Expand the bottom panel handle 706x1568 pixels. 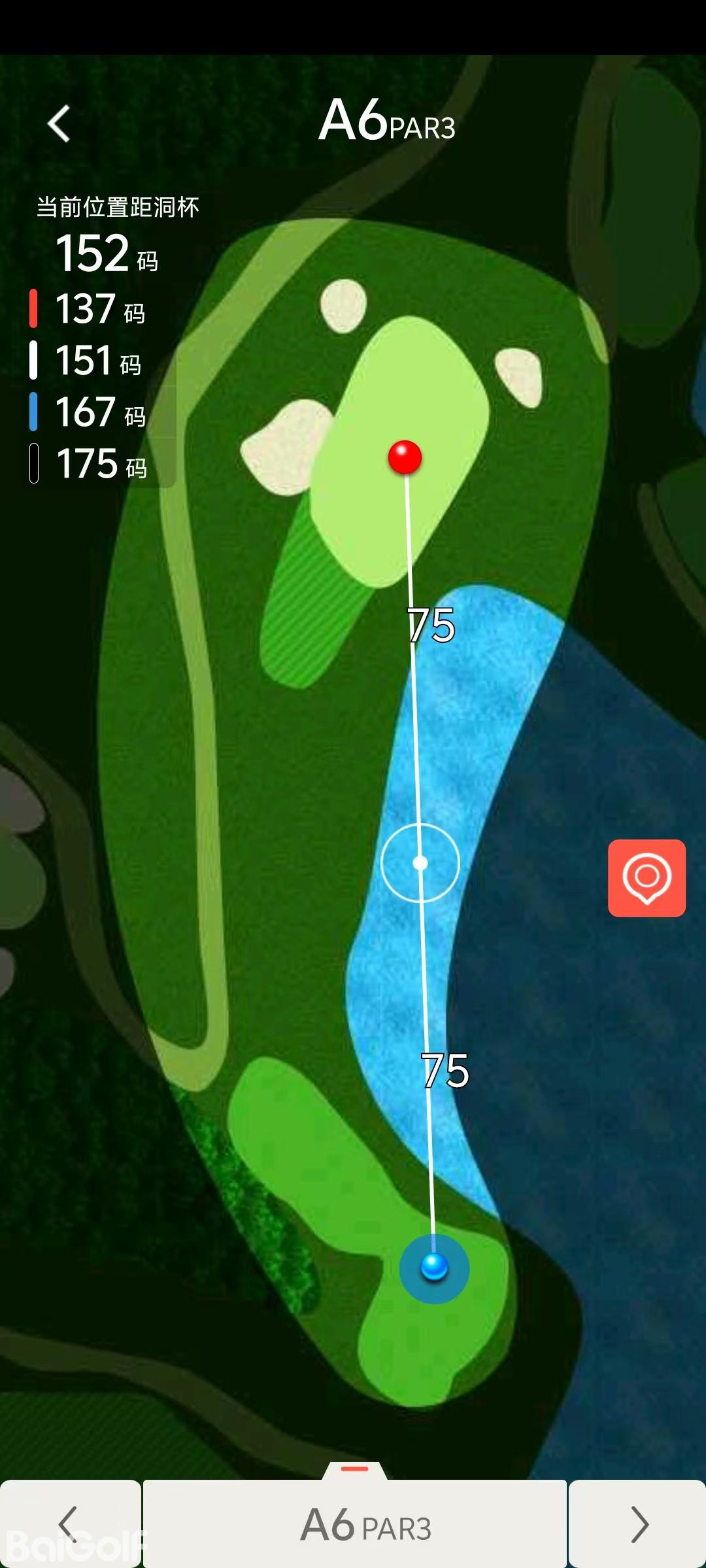point(355,1469)
